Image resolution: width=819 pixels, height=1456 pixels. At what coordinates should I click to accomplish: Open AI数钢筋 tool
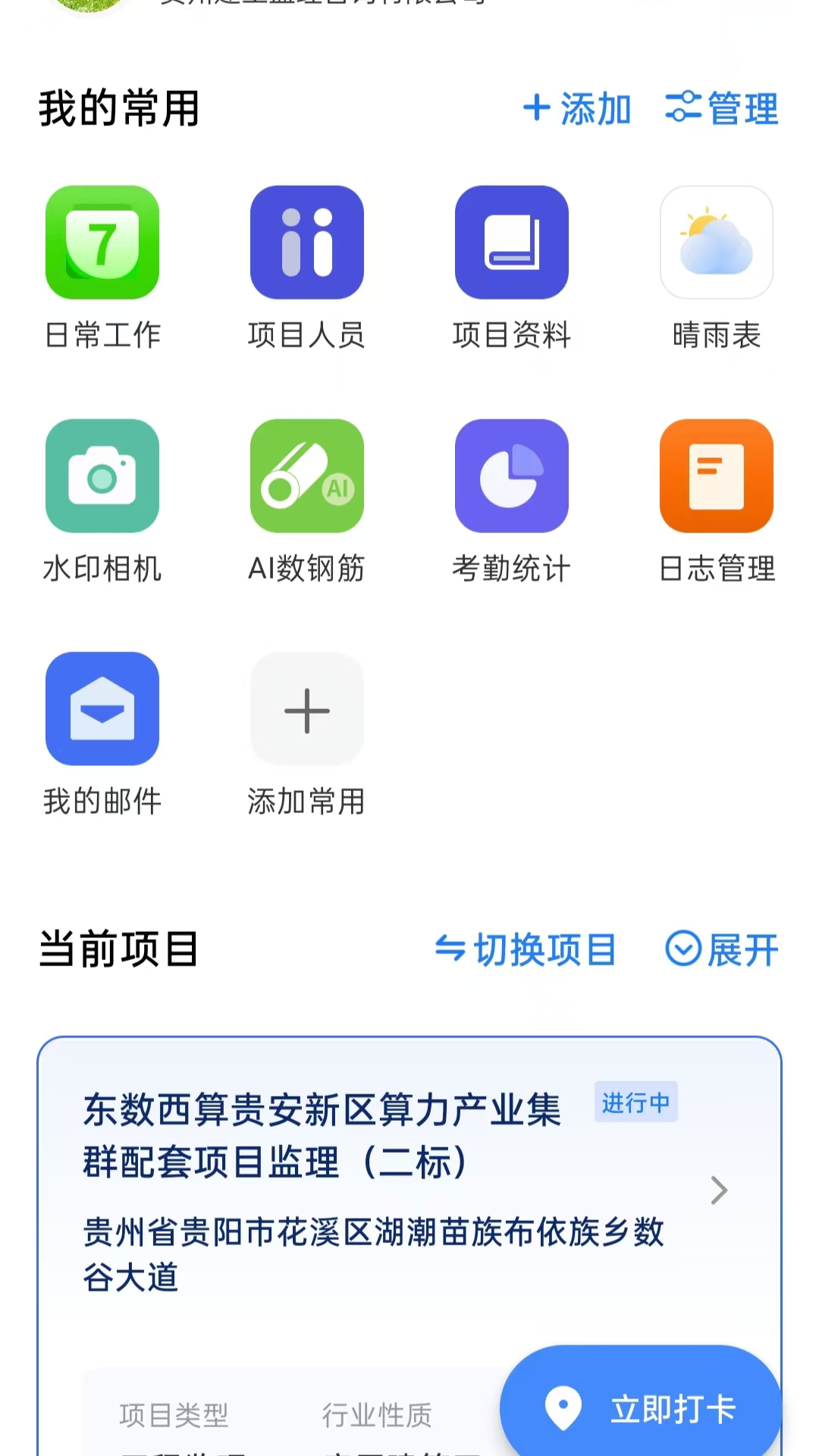(x=307, y=476)
